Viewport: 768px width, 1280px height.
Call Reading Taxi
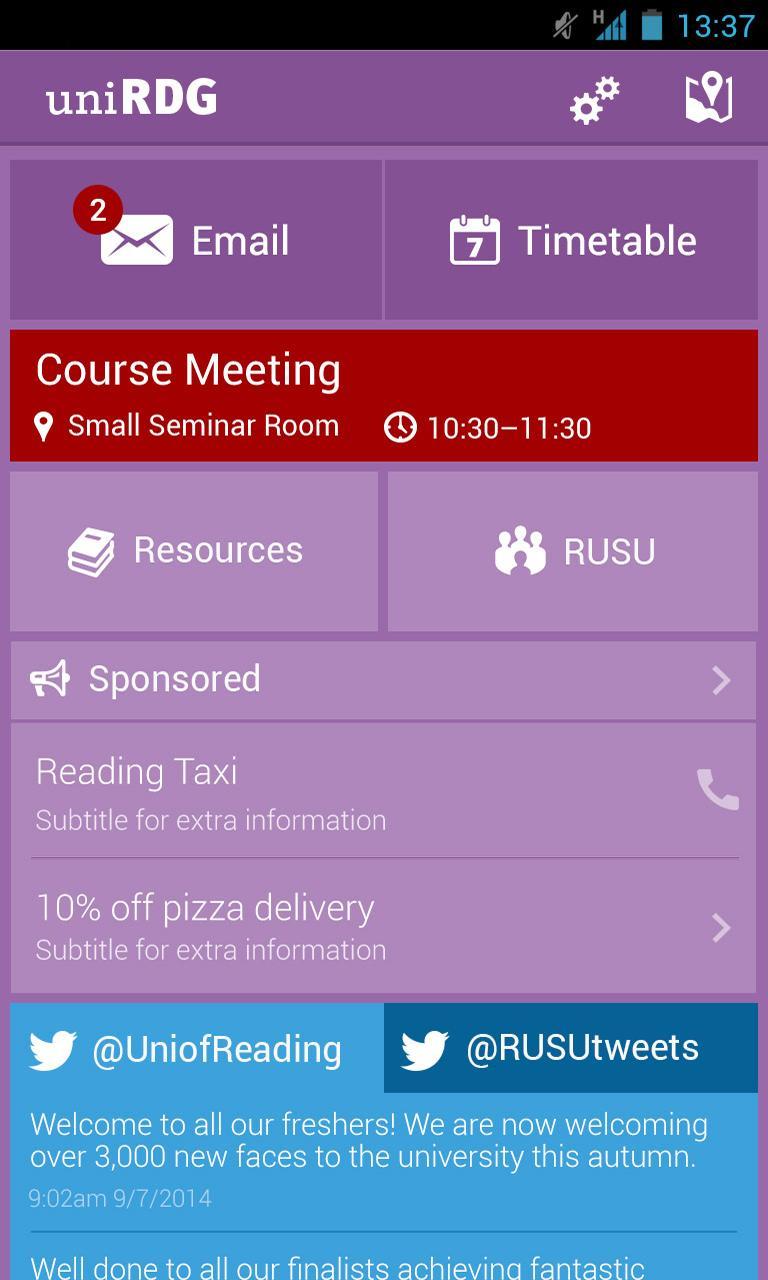point(716,790)
